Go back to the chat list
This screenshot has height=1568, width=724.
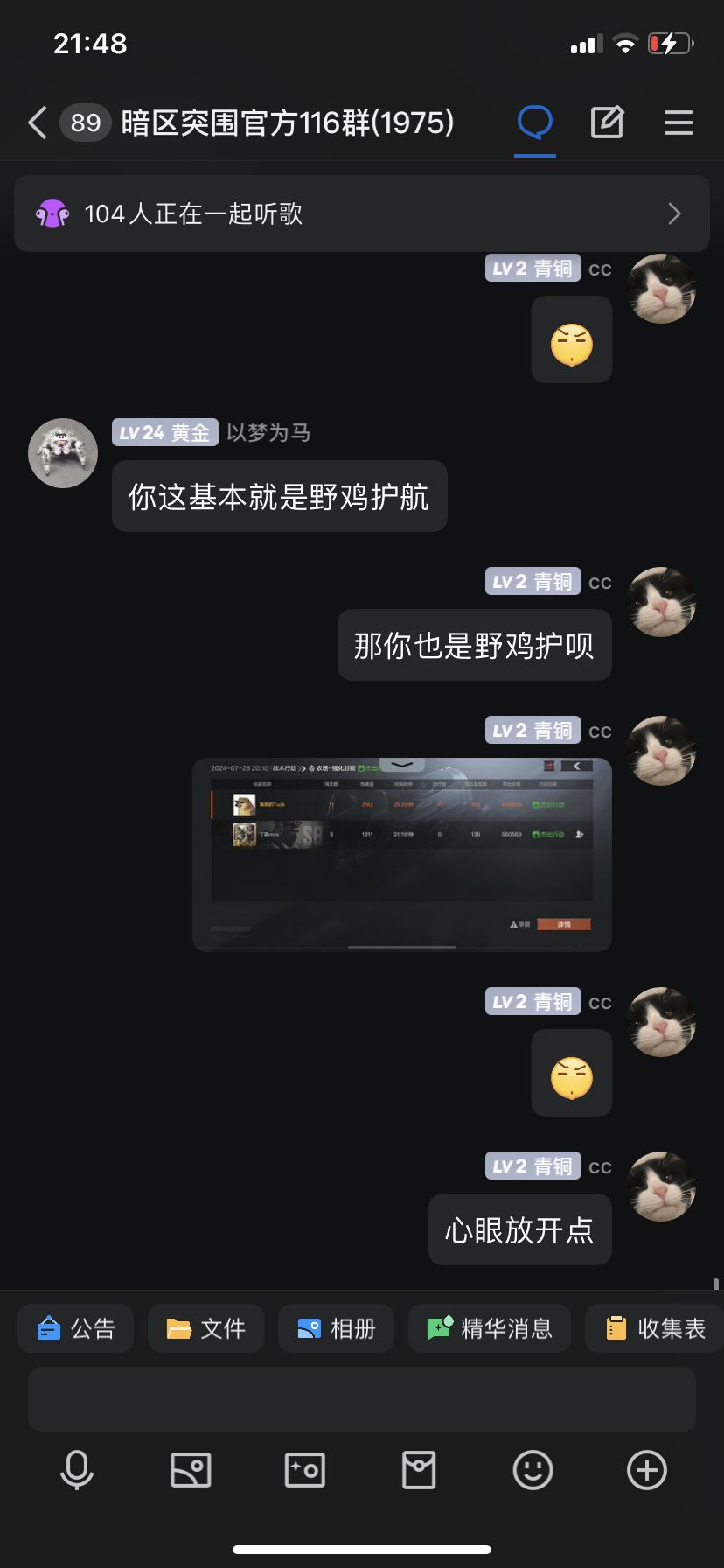[x=37, y=122]
